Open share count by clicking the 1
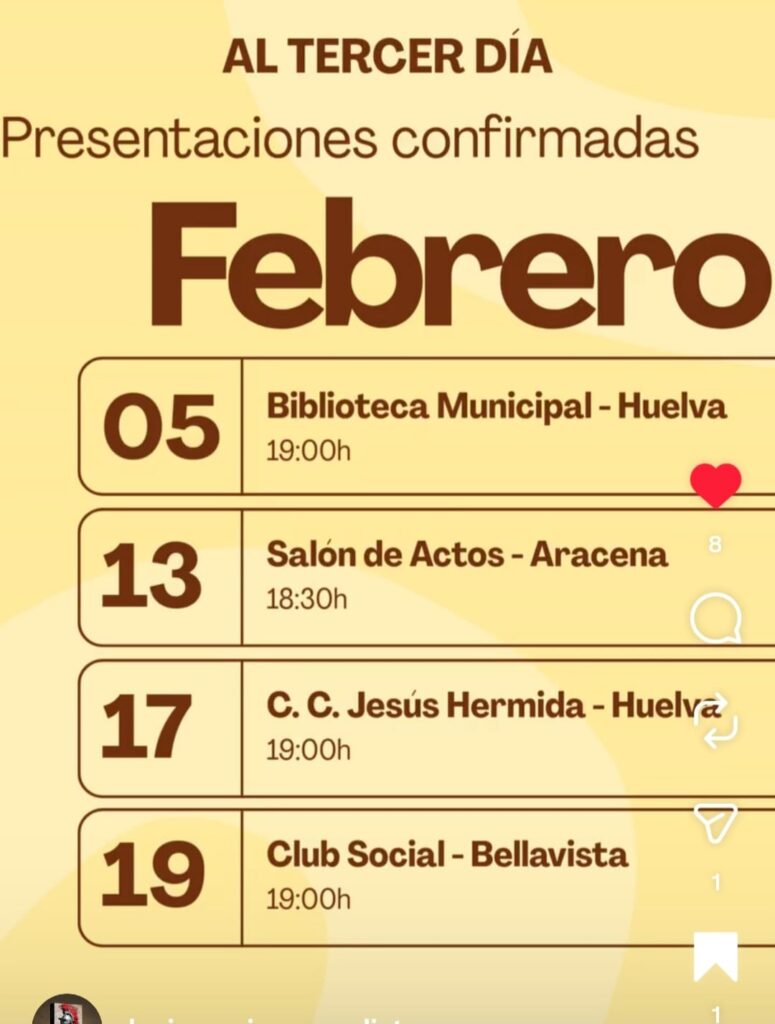 [714, 880]
